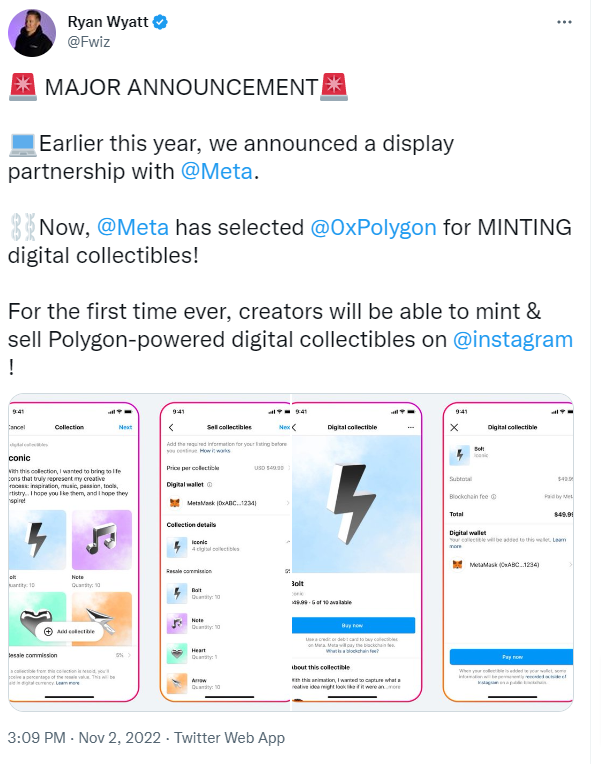
Task: Open the @0xPolygon mention
Action: 373,227
